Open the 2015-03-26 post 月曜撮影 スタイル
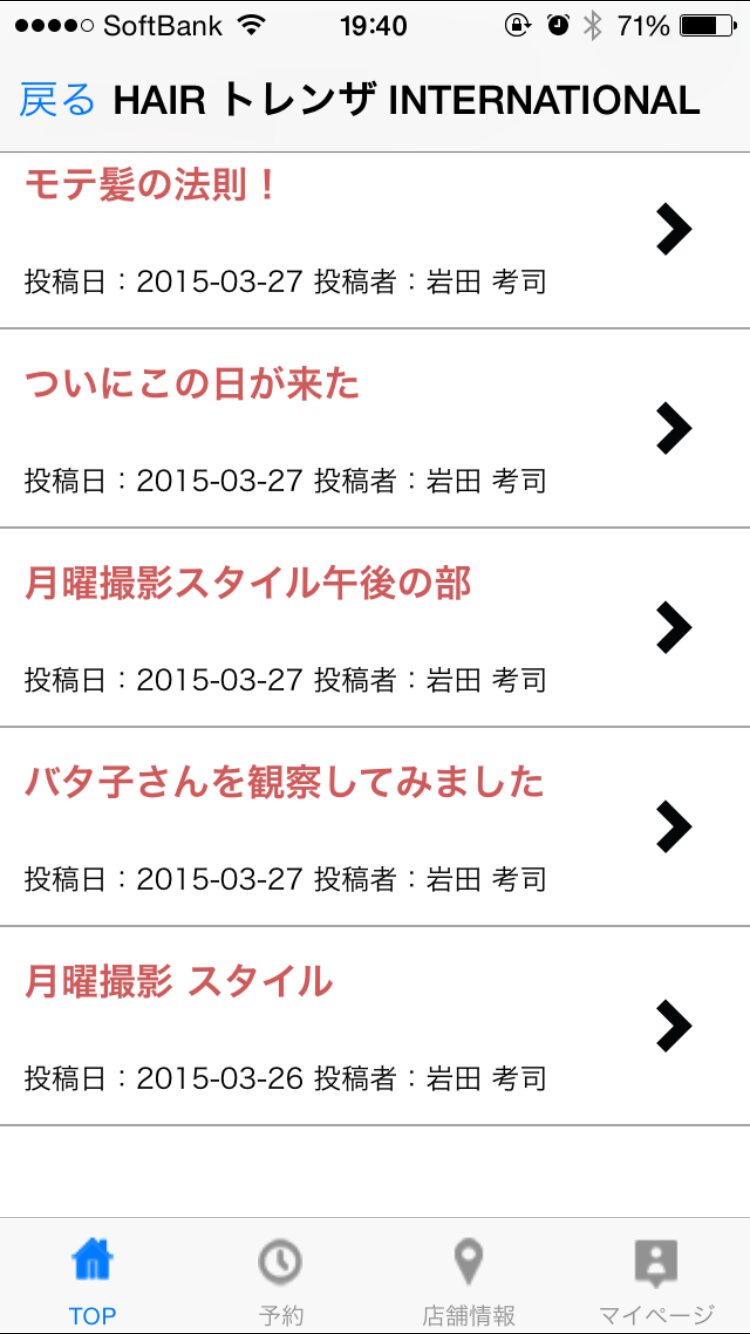This screenshot has width=750, height=1334. pos(375,1025)
